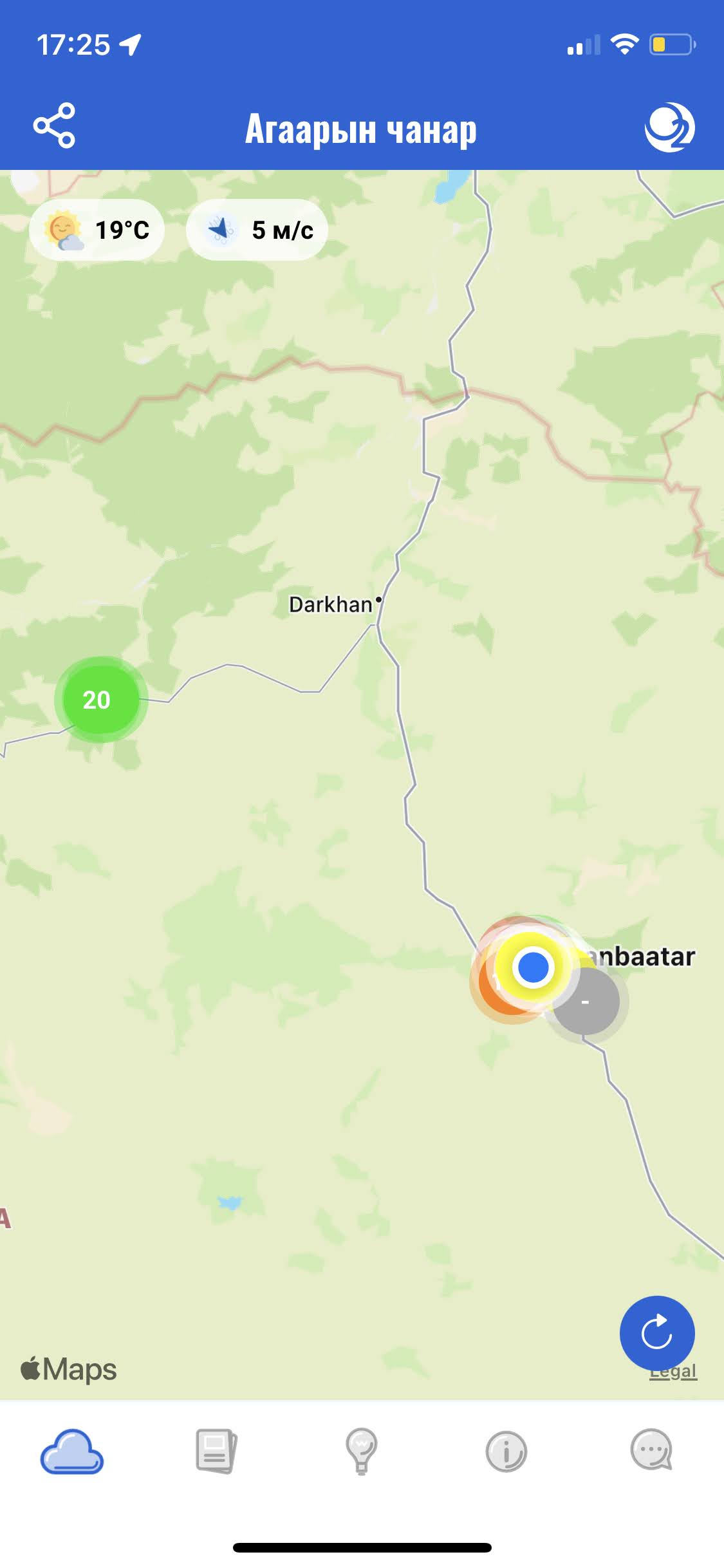Open the 5 м/с wind chip
The image size is (724, 1568).
pyautogui.click(x=257, y=230)
